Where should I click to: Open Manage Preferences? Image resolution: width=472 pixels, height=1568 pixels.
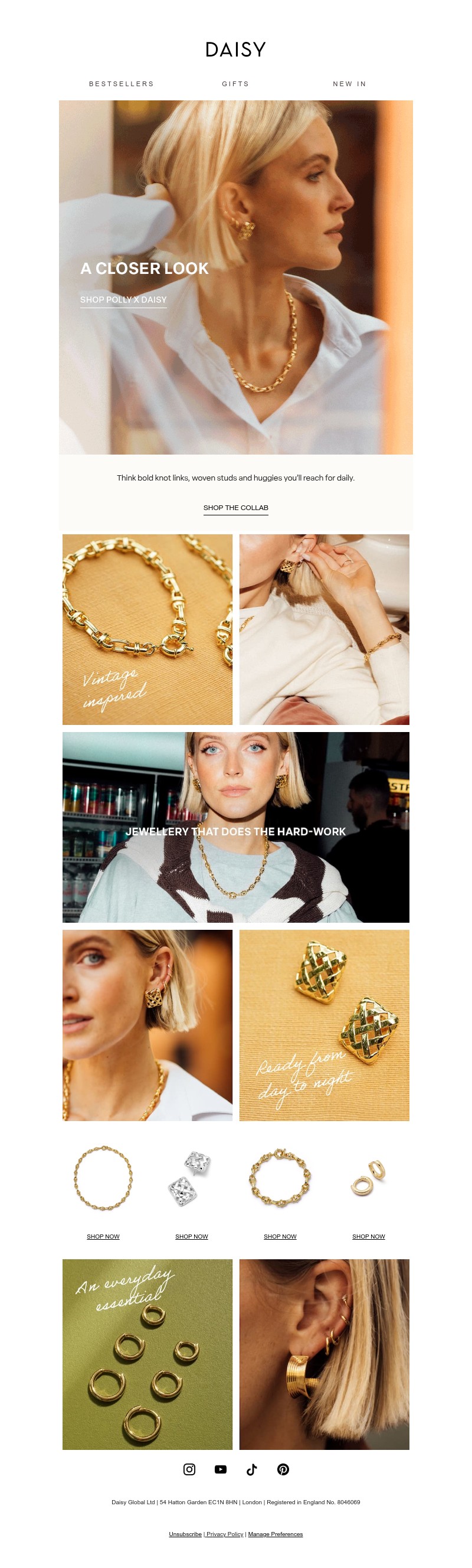tap(275, 1534)
